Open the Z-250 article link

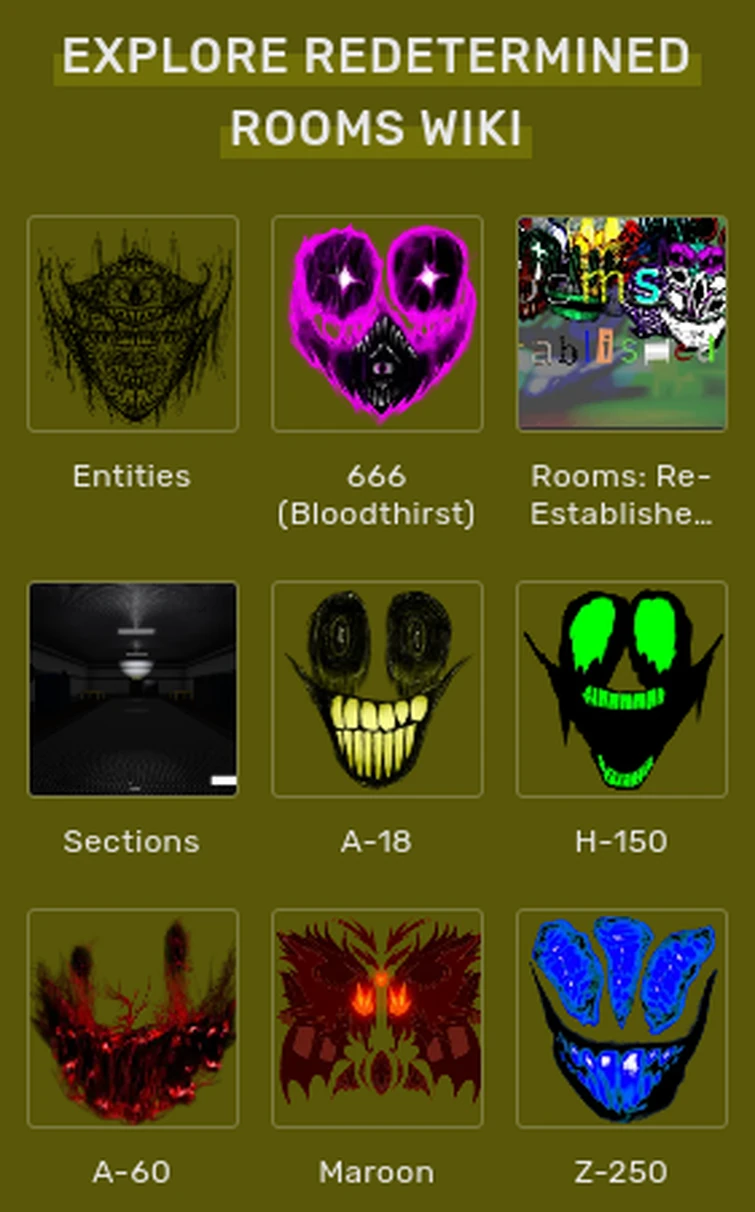point(620,1173)
